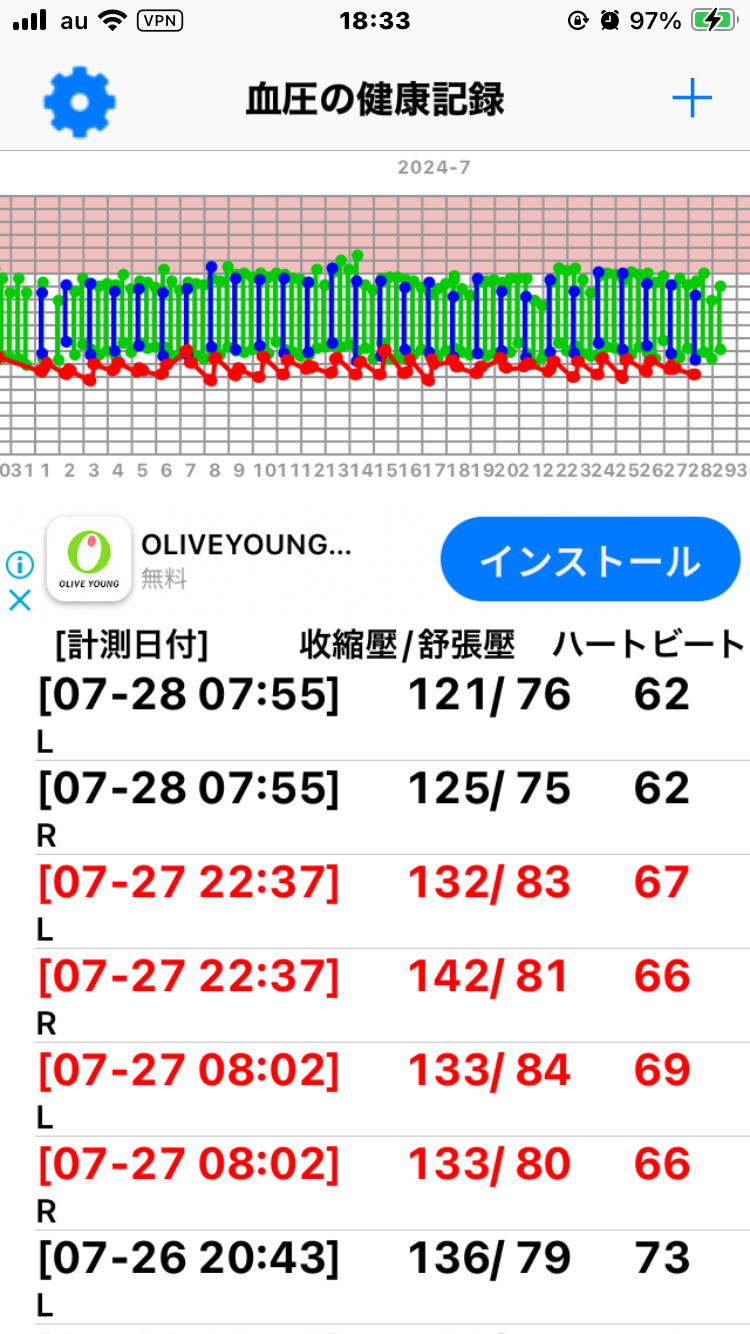Open the 07-28 07:55 record with 125/75
750x1334 pixels.
point(375,807)
